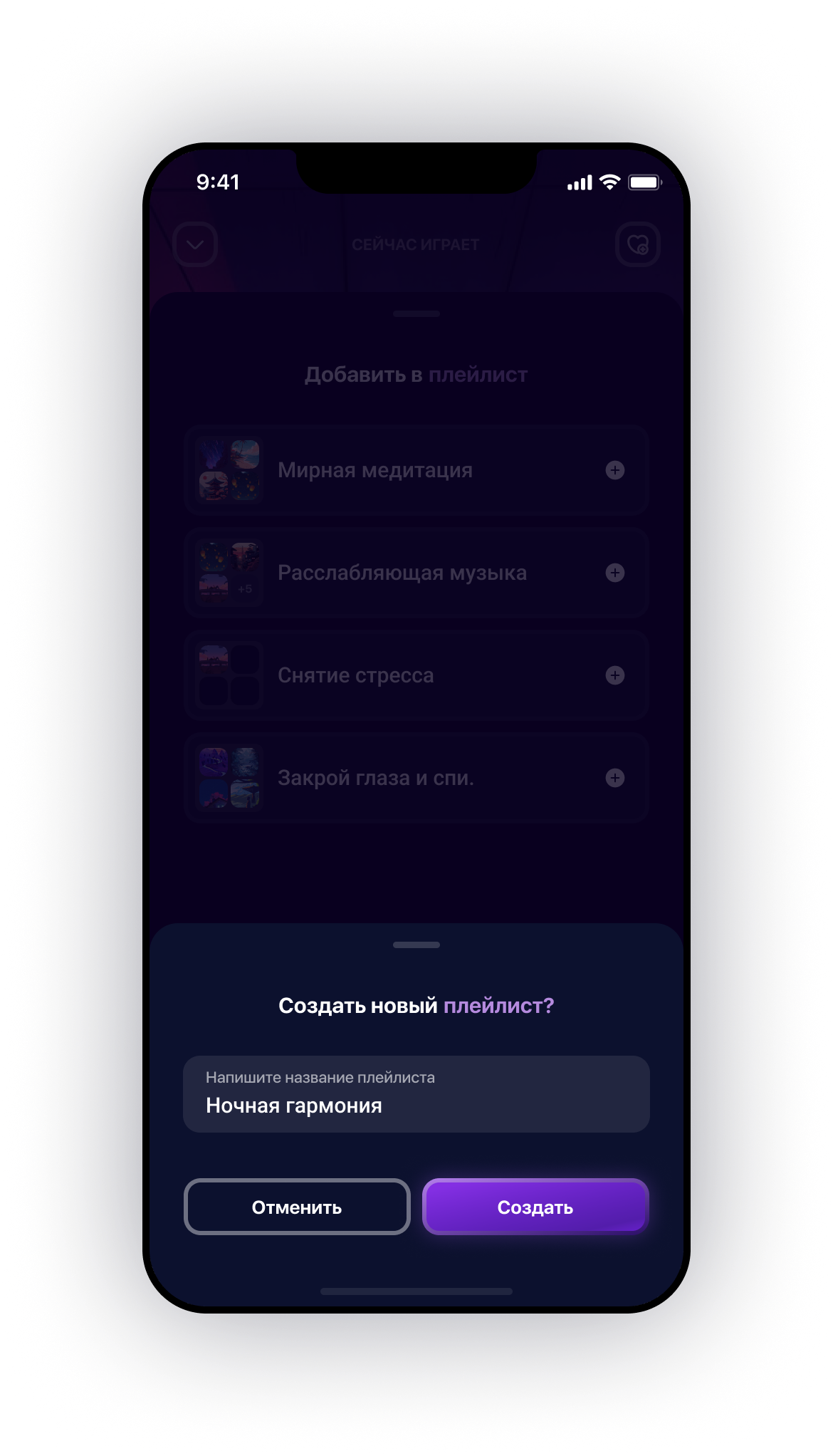Image resolution: width=833 pixels, height=1456 pixels.
Task: Collapse the player with the down chevron
Action: pos(195,244)
